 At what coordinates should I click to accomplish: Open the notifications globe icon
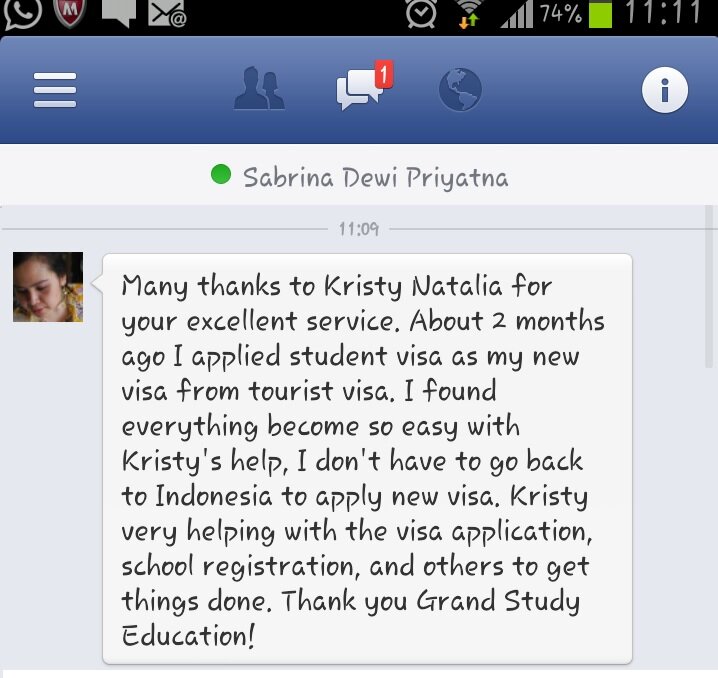(460, 91)
